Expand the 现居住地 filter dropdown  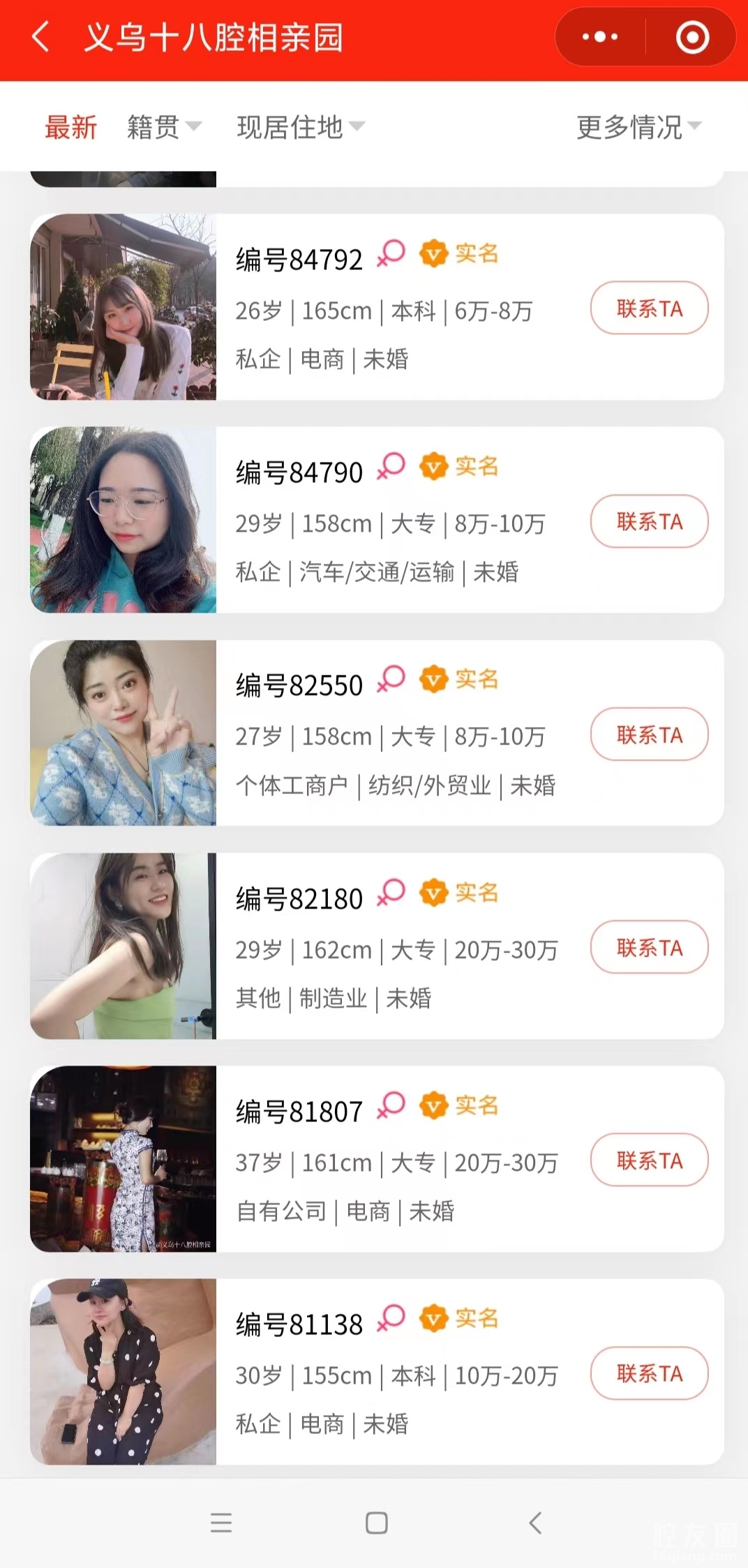pos(300,128)
